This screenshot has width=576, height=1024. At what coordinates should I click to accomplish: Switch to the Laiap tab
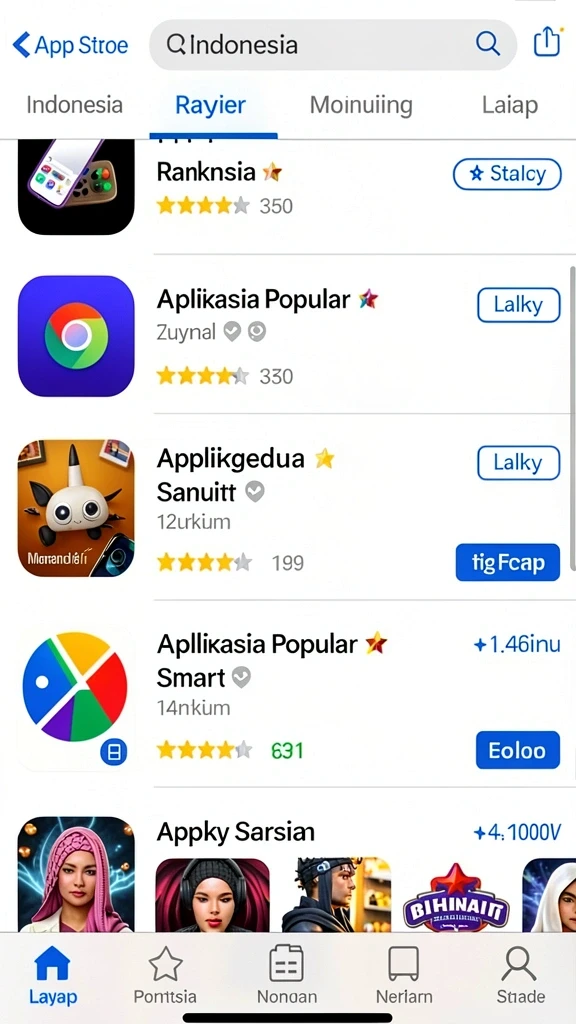pos(510,104)
